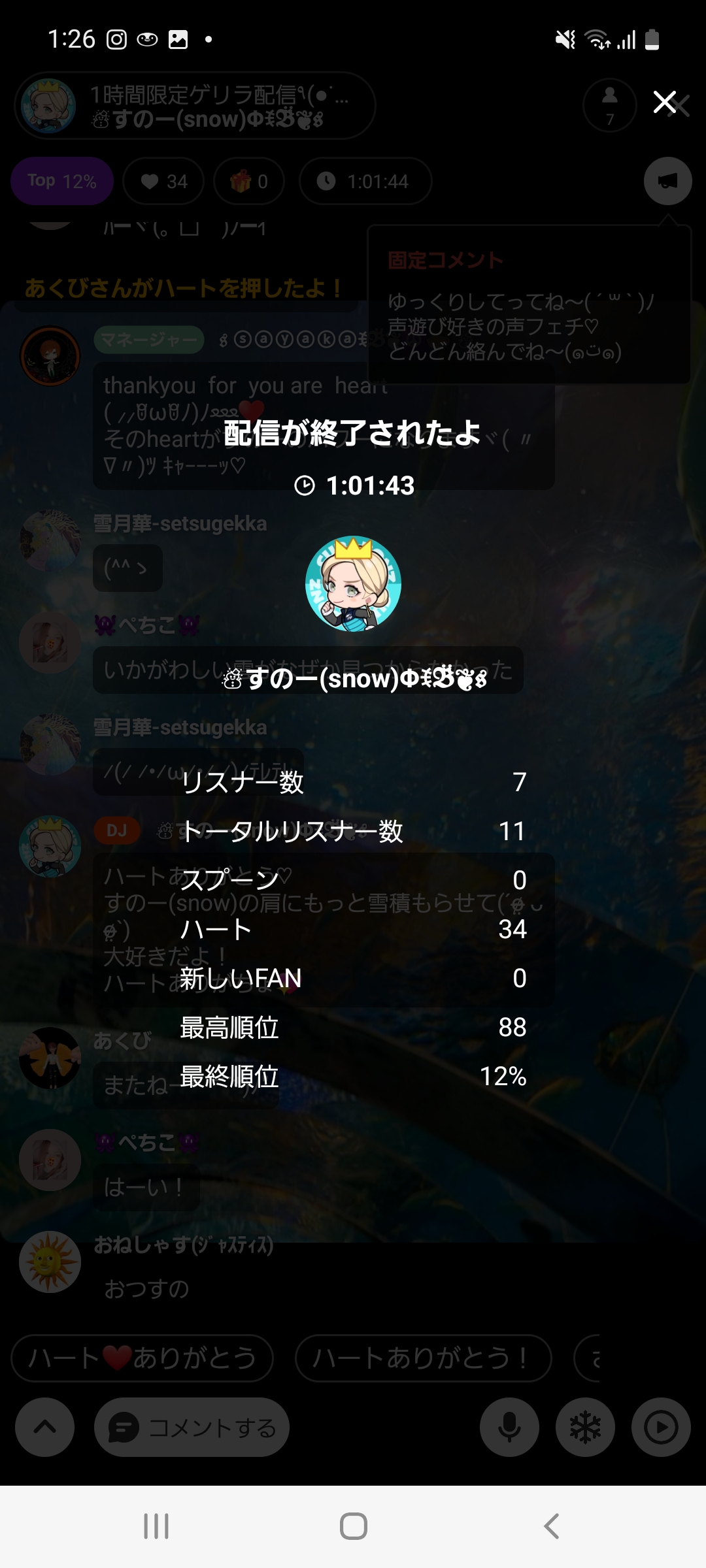This screenshot has height=1568, width=706.
Task: Open recent apps from navigation bar
Action: pos(156,1526)
